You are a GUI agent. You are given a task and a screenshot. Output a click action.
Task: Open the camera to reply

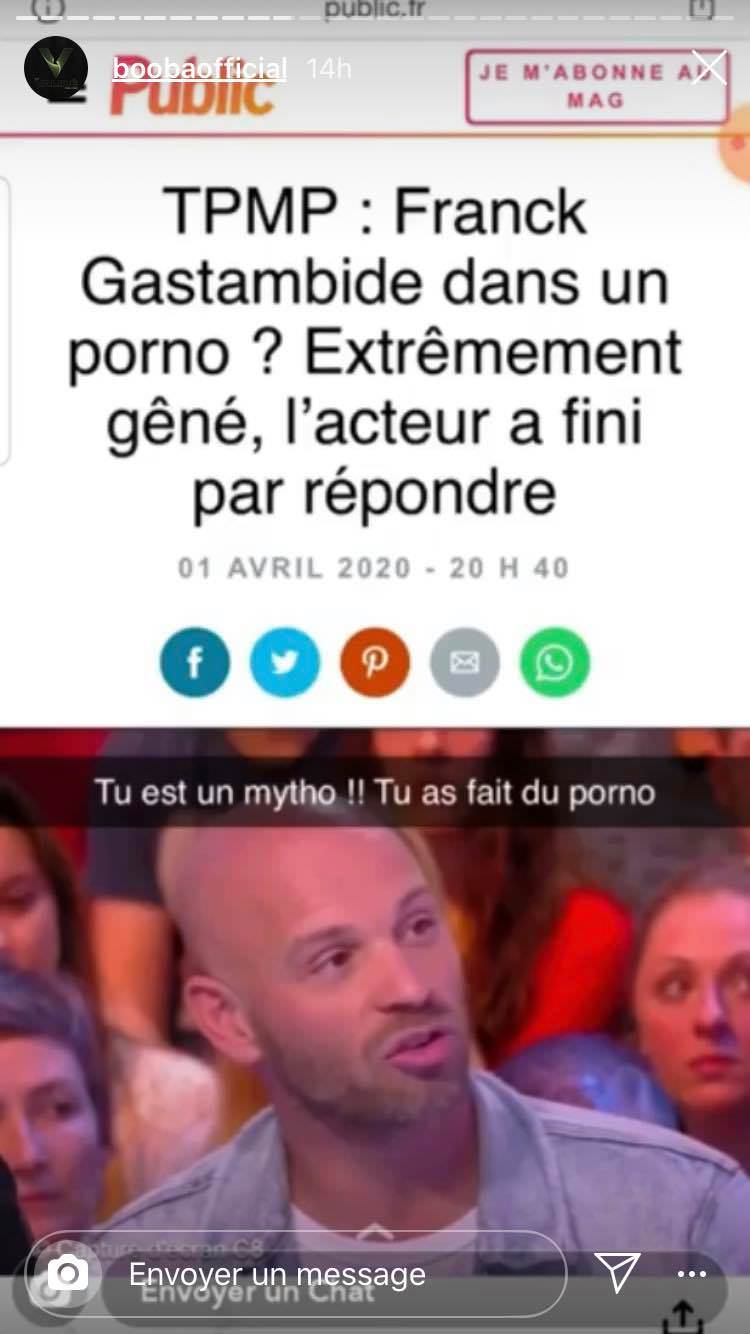[68, 1273]
